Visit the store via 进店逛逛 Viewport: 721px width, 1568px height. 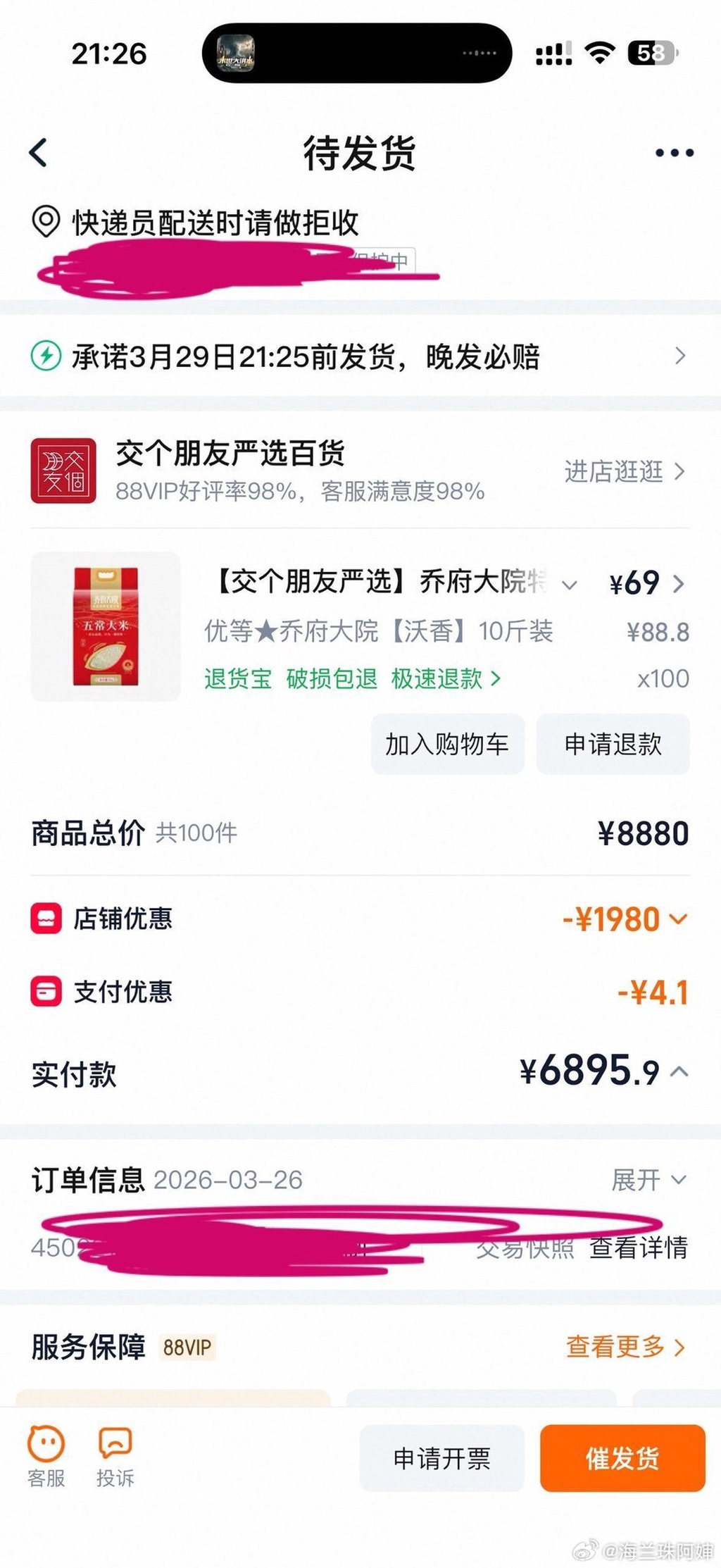(x=624, y=471)
